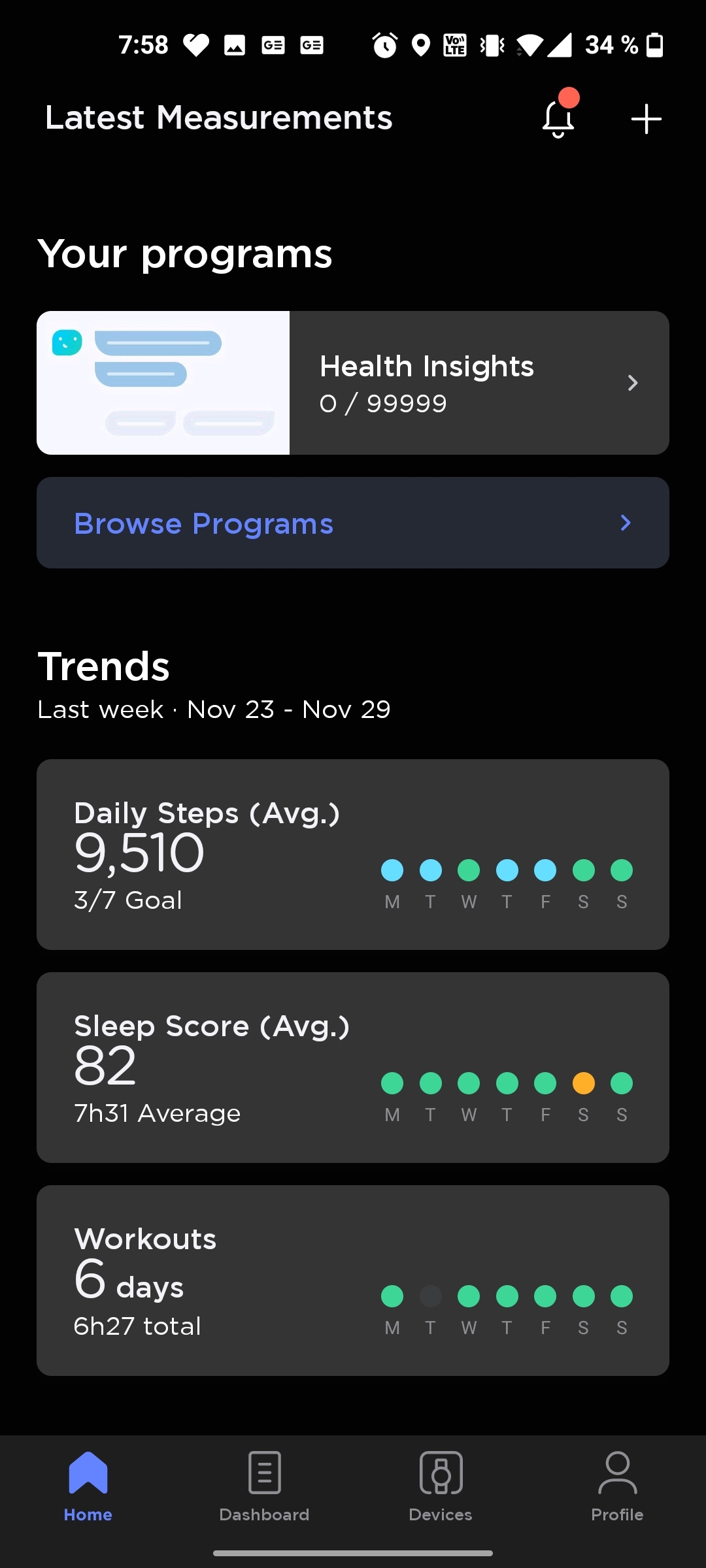The width and height of the screenshot is (706, 1568).
Task: Select the Home icon in bottom navigation
Action: point(88,1473)
